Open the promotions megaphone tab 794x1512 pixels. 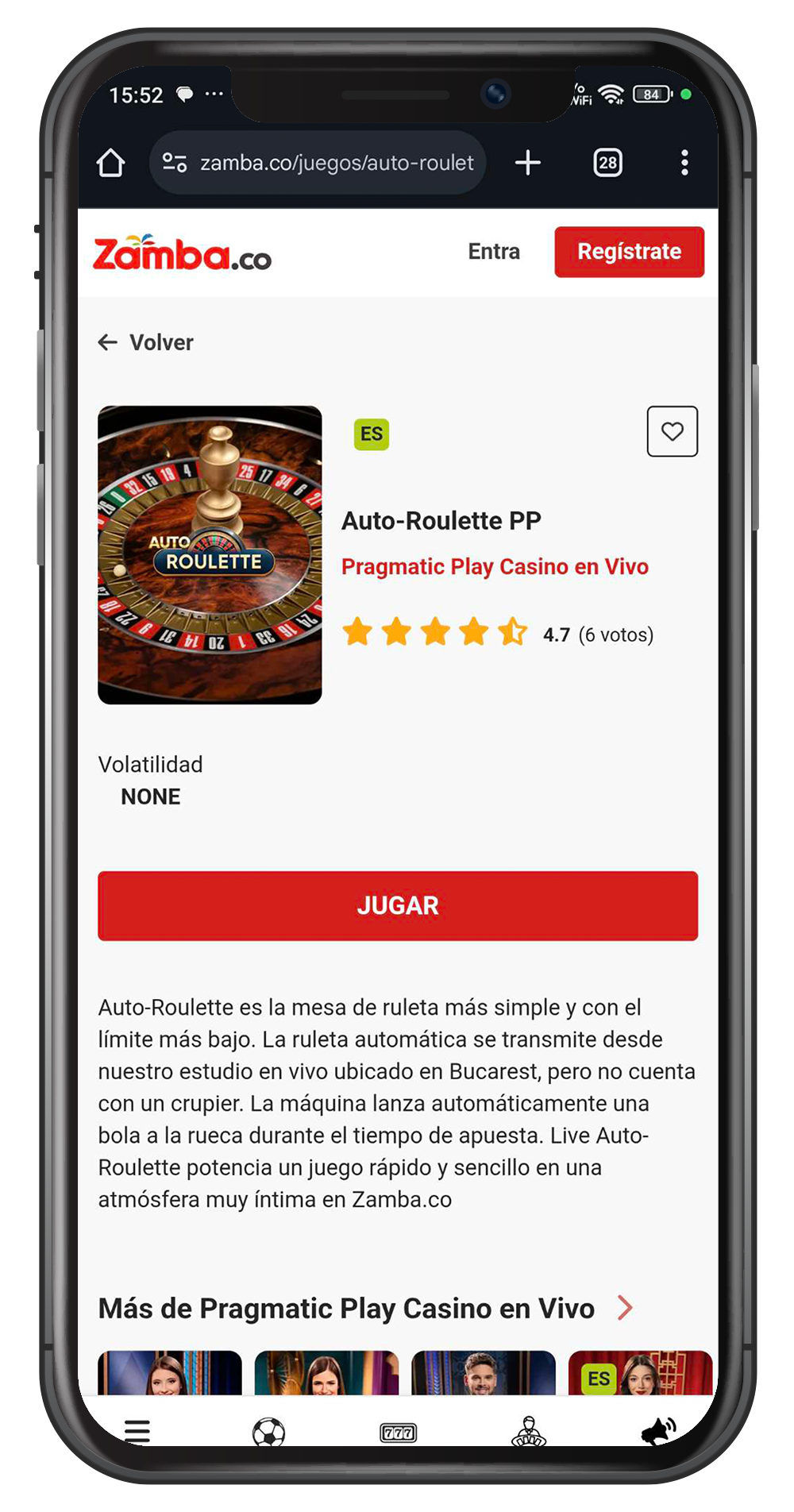pyautogui.click(x=658, y=1431)
